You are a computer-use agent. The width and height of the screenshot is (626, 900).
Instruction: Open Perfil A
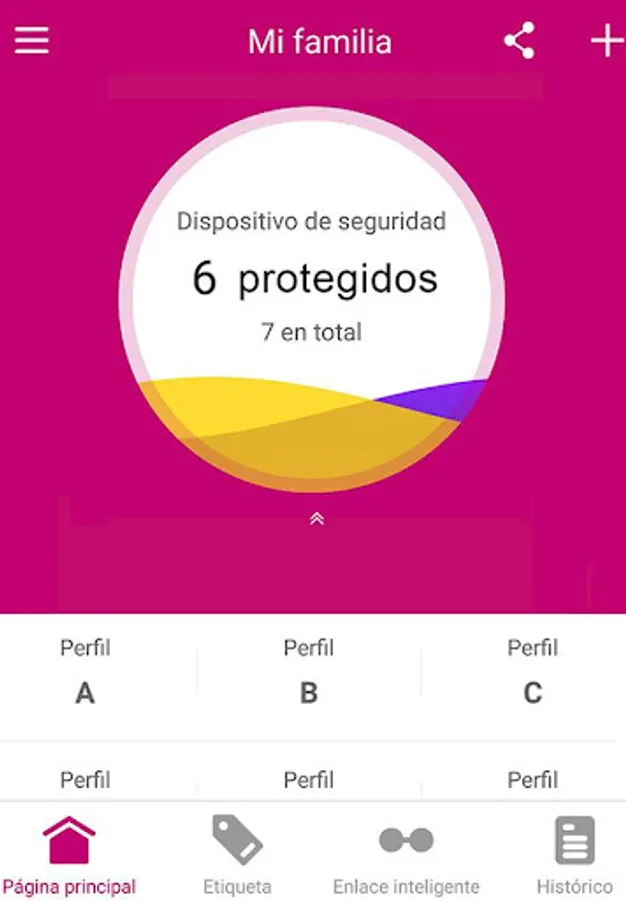click(85, 673)
